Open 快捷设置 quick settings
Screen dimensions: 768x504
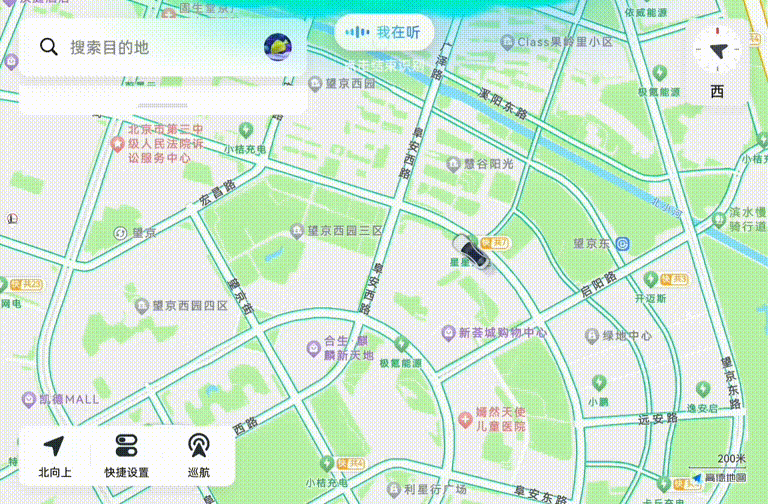tap(126, 455)
